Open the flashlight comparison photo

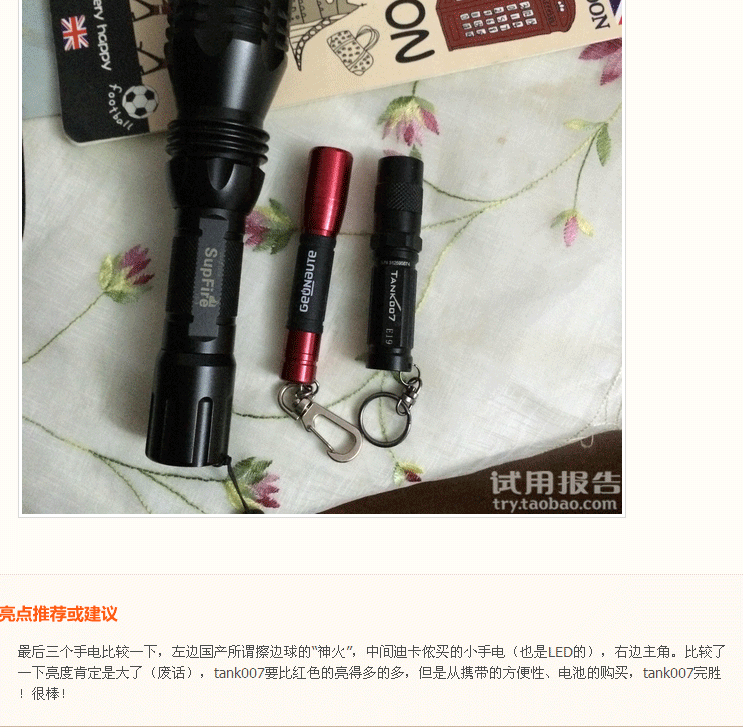coord(322,256)
